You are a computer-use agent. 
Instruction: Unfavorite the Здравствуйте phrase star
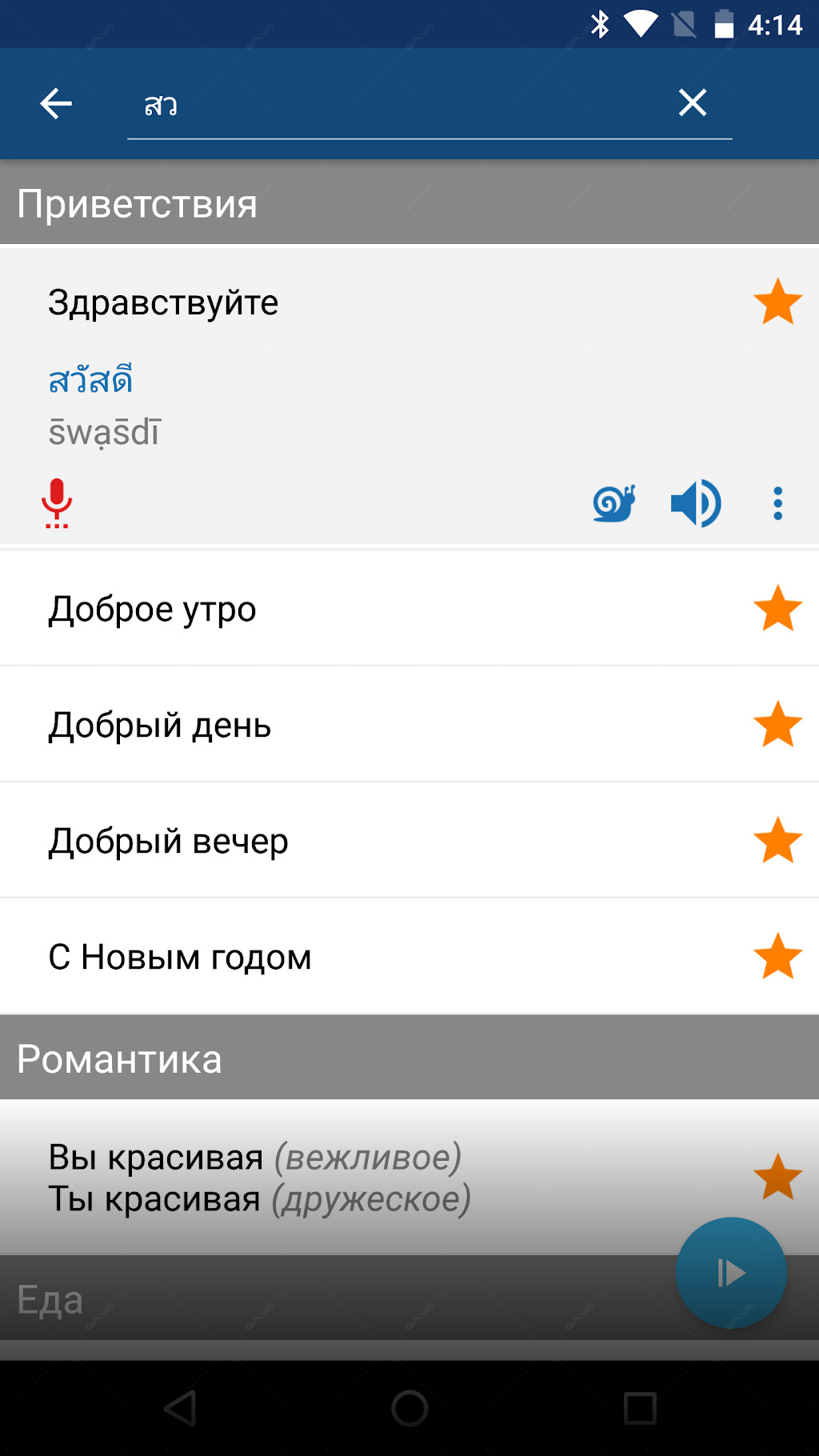click(777, 302)
